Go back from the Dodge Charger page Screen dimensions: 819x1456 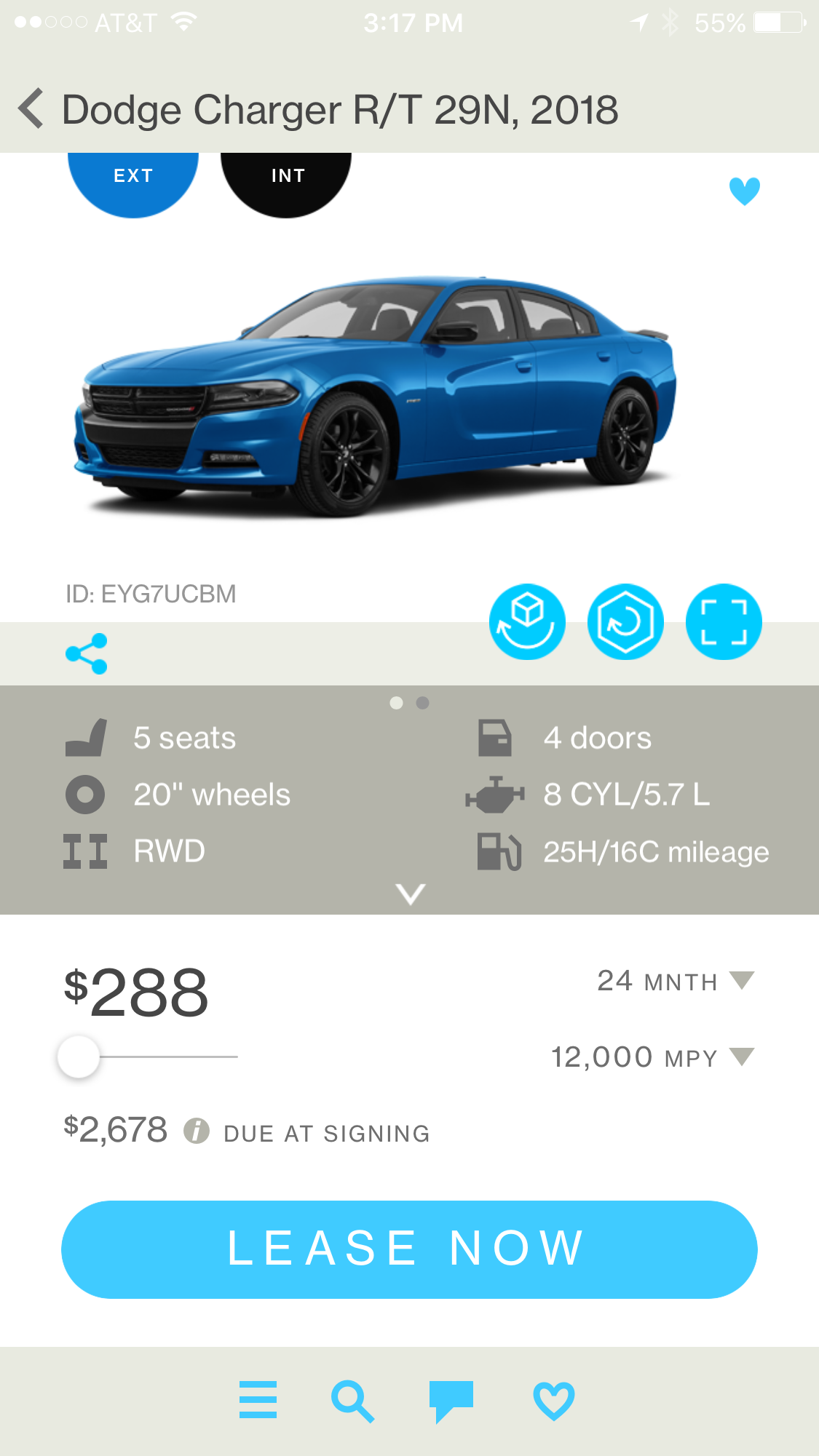[31, 109]
